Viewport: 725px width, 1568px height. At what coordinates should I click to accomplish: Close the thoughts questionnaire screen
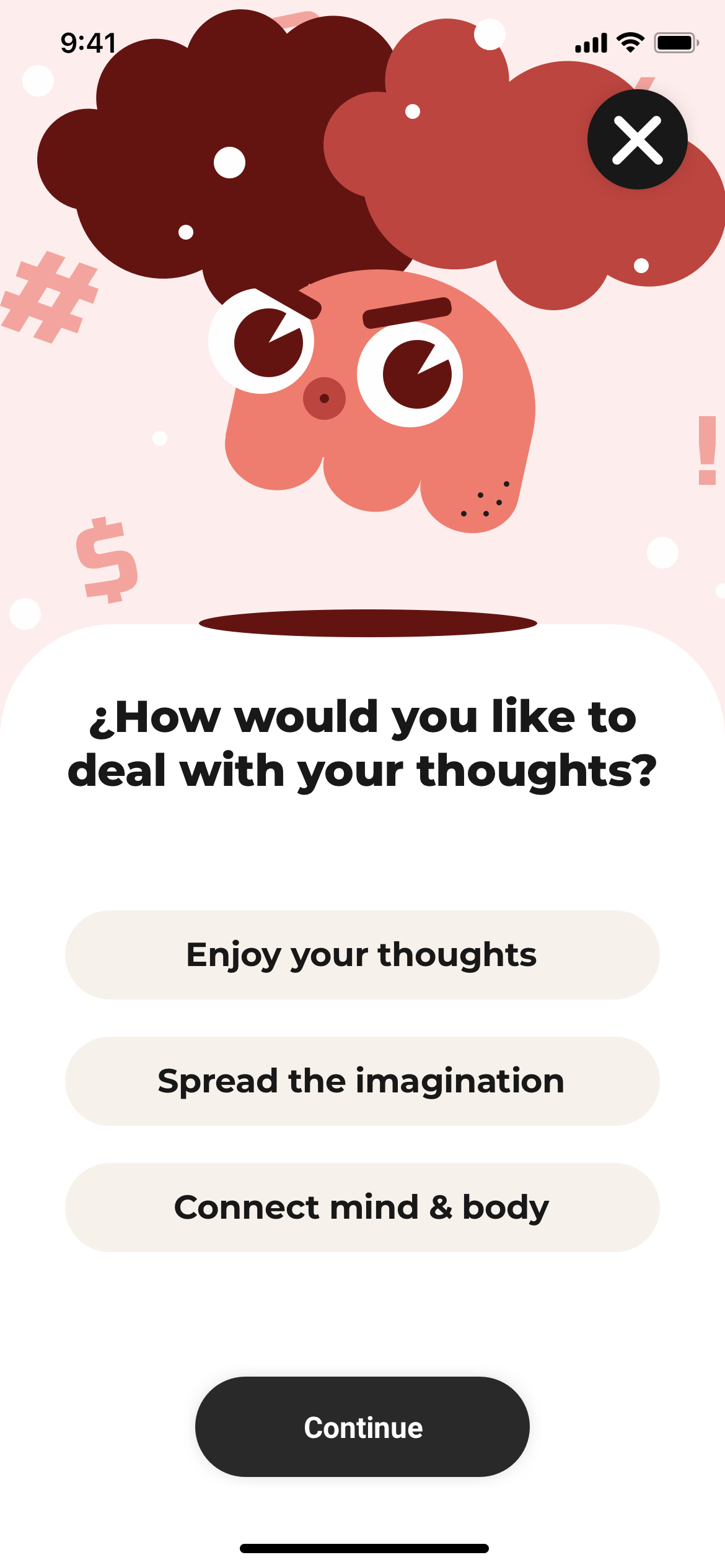(637, 140)
